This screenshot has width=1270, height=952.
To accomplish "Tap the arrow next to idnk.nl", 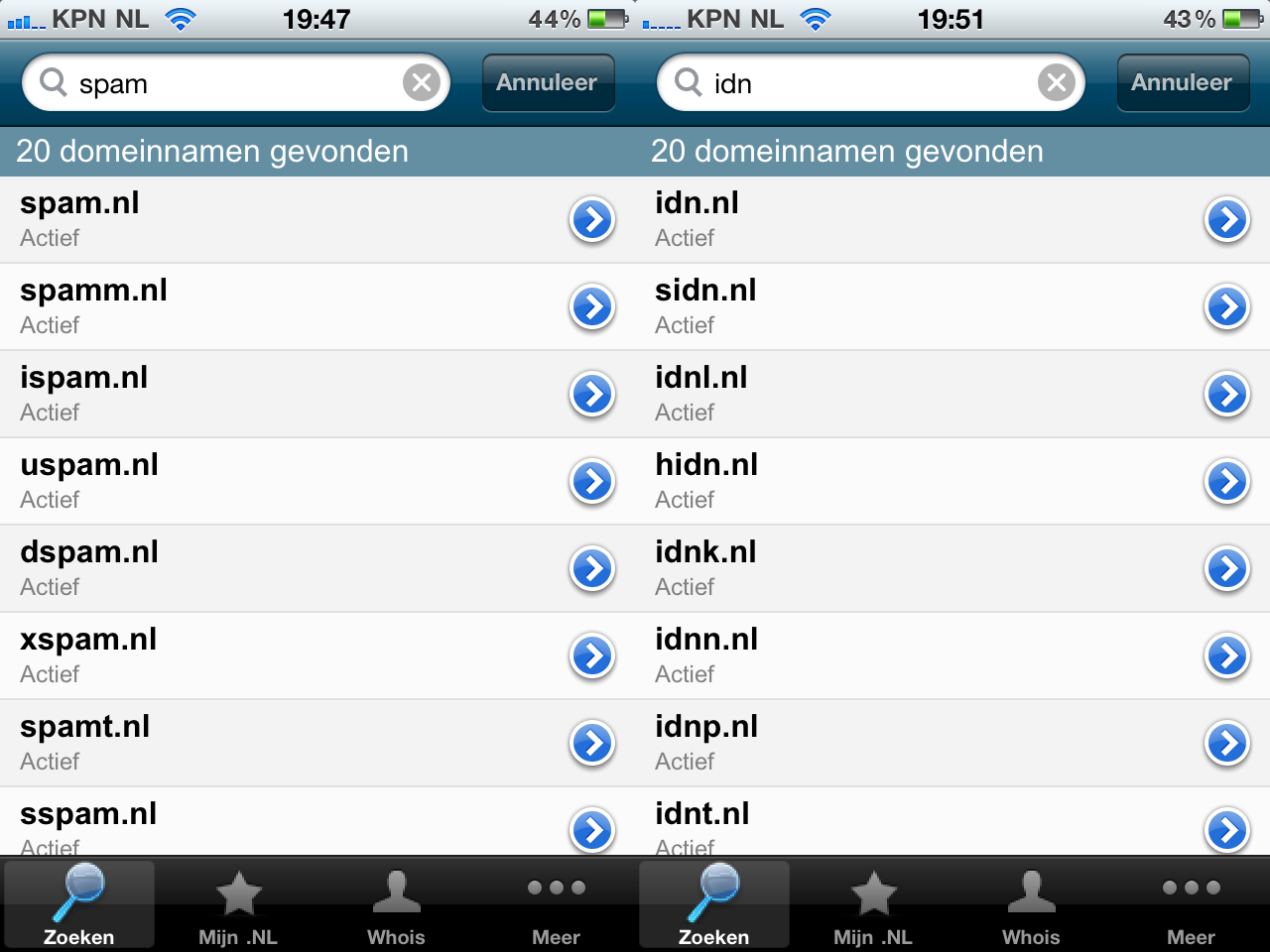I will point(1227,568).
